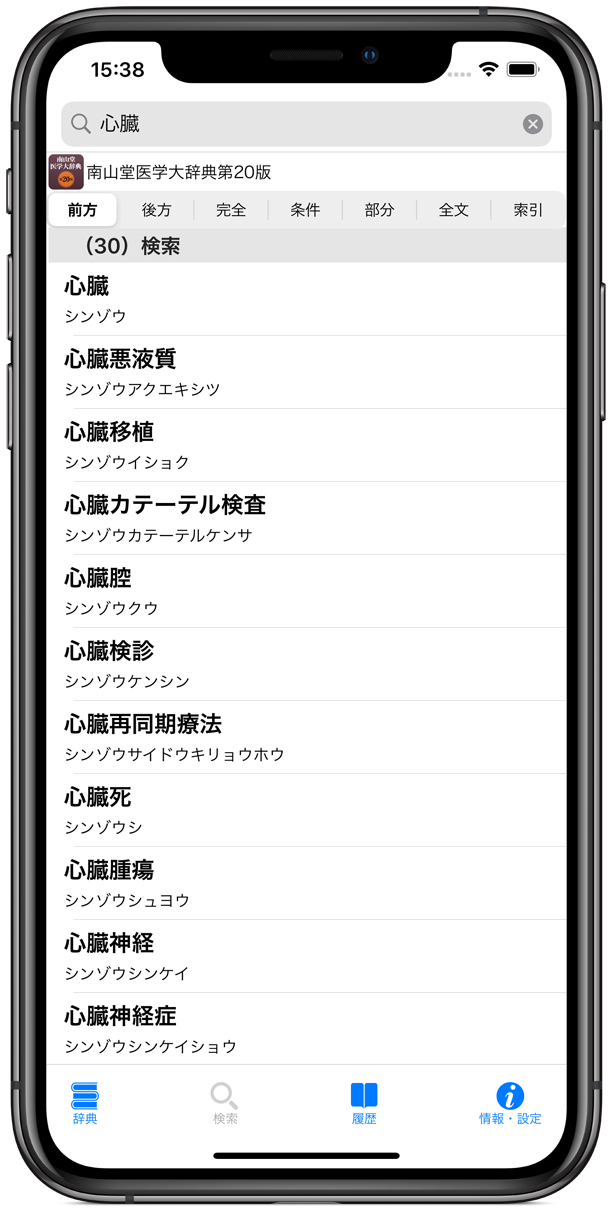Image resolution: width=613 pixels, height=1210 pixels.
Task: Choose the 条件 search mode
Action: click(x=305, y=210)
